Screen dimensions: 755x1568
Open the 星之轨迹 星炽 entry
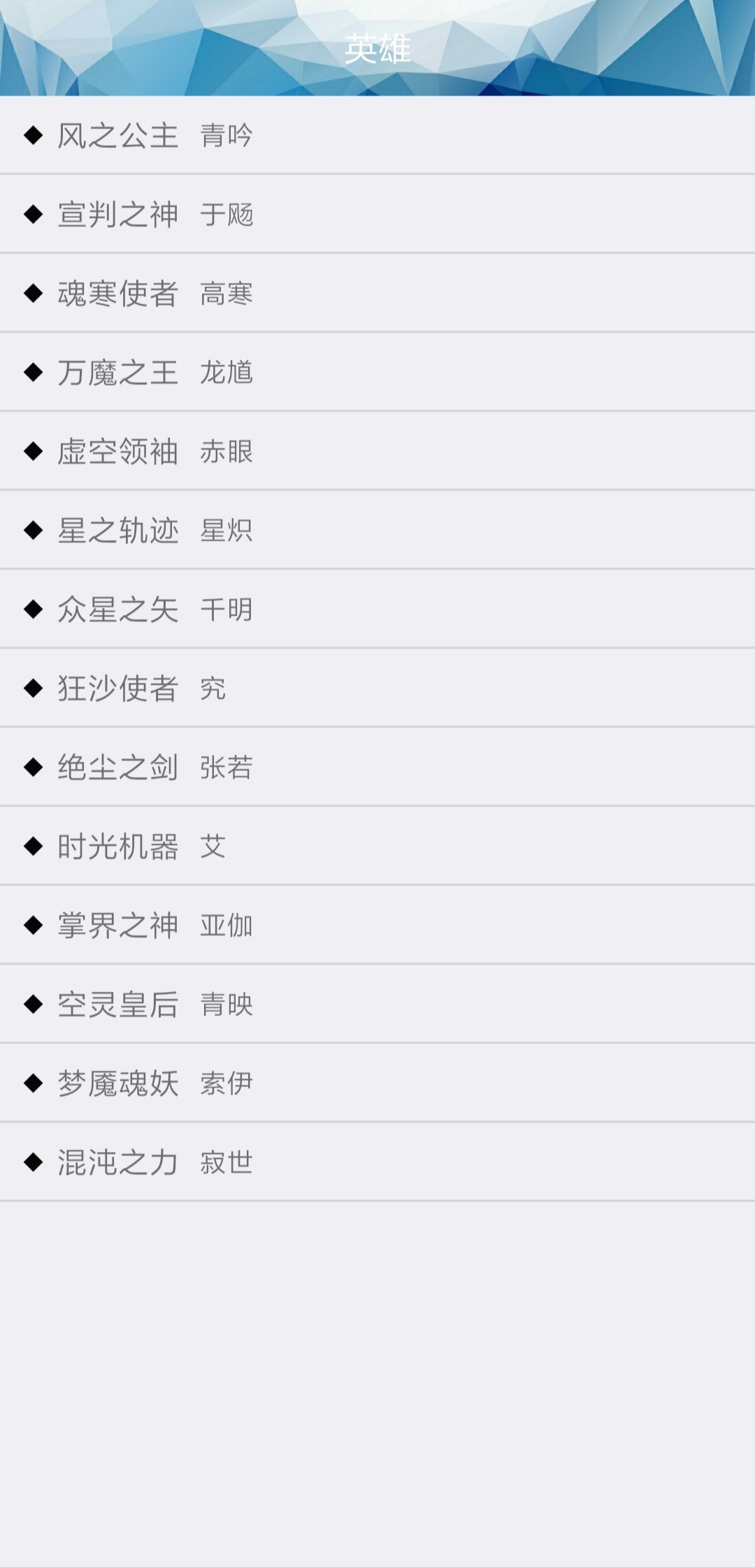point(377,530)
